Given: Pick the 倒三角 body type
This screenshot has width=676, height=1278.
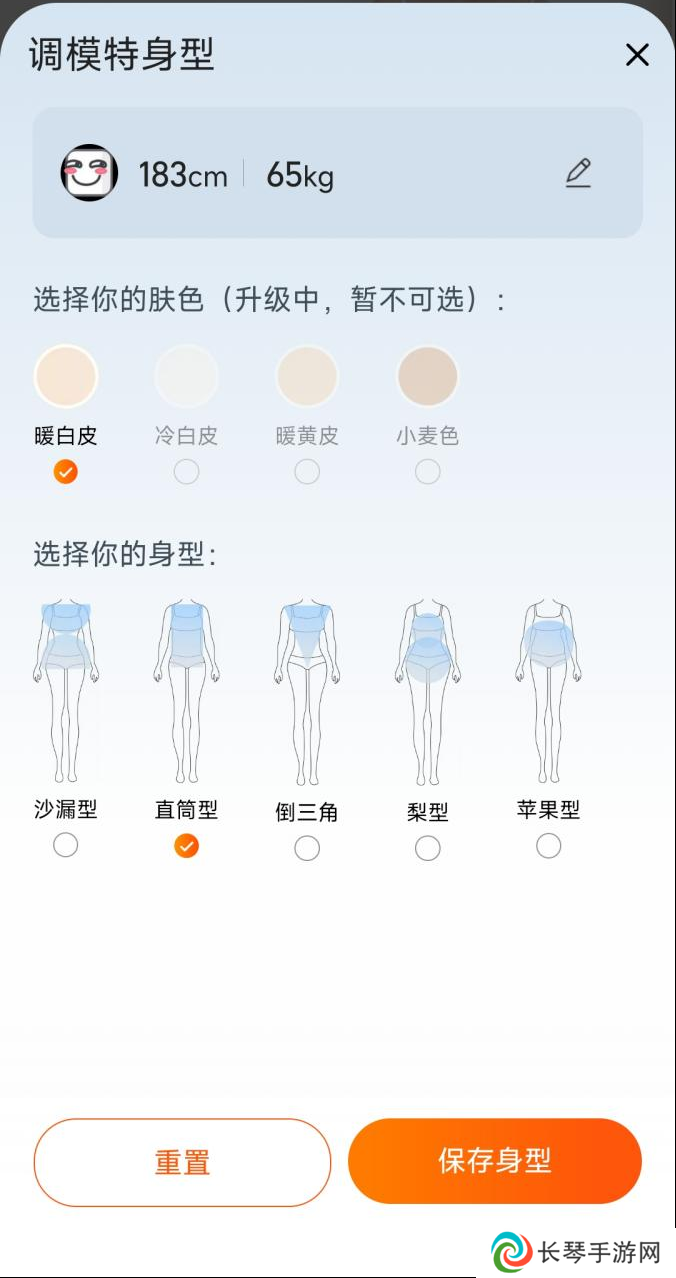Looking at the screenshot, I should coord(307,847).
